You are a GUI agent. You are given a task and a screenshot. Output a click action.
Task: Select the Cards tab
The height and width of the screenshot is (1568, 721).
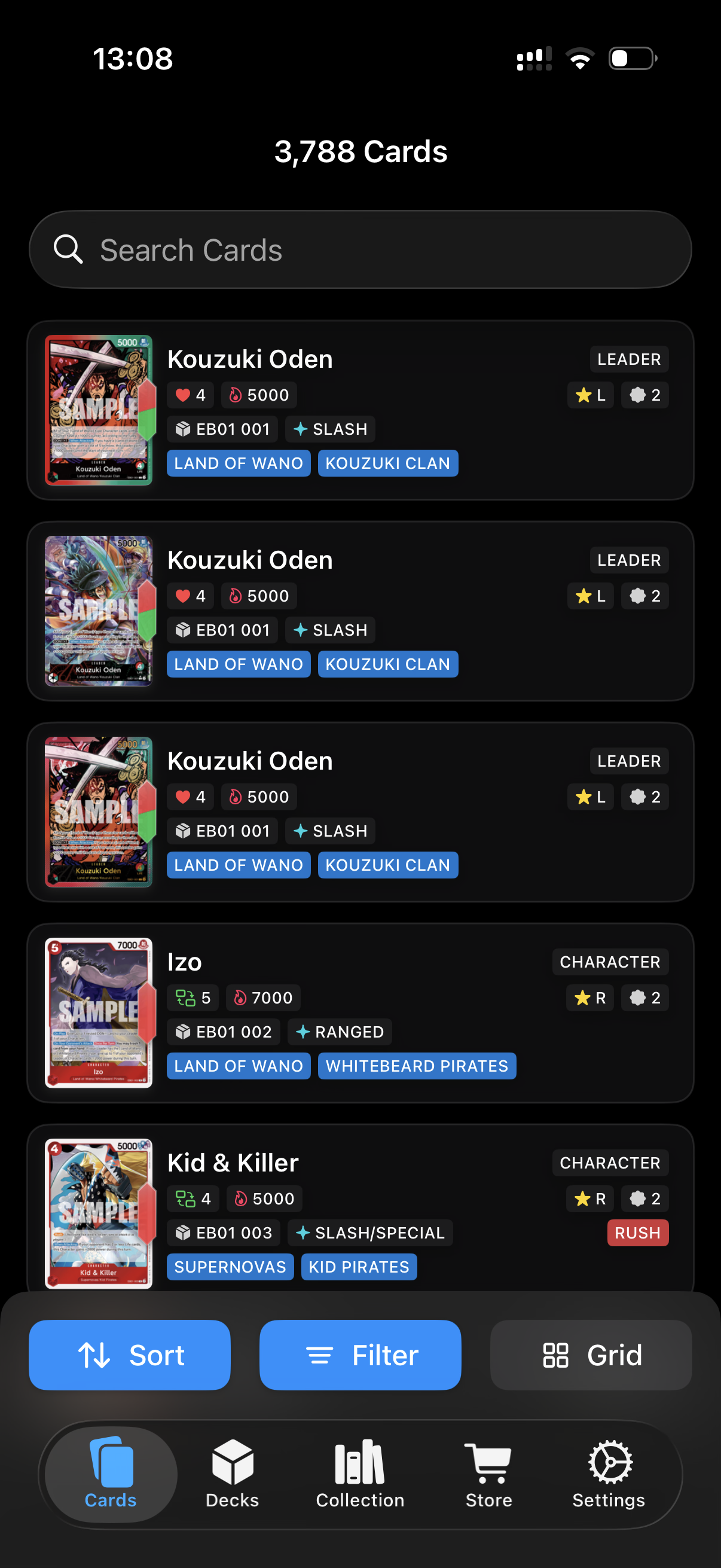point(111,1474)
